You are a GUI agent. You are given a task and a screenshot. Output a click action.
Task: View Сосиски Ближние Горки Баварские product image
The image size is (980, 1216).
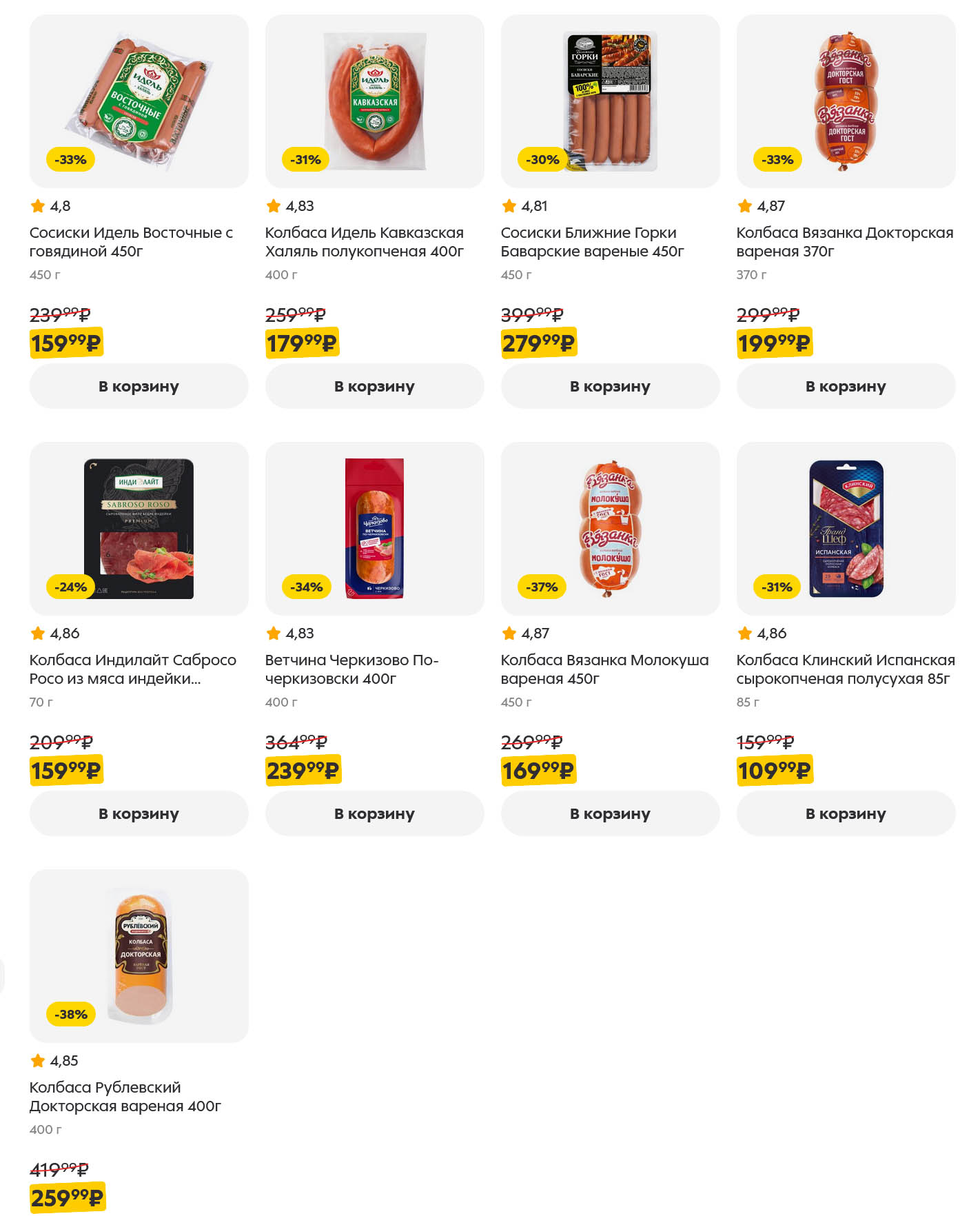[x=610, y=101]
